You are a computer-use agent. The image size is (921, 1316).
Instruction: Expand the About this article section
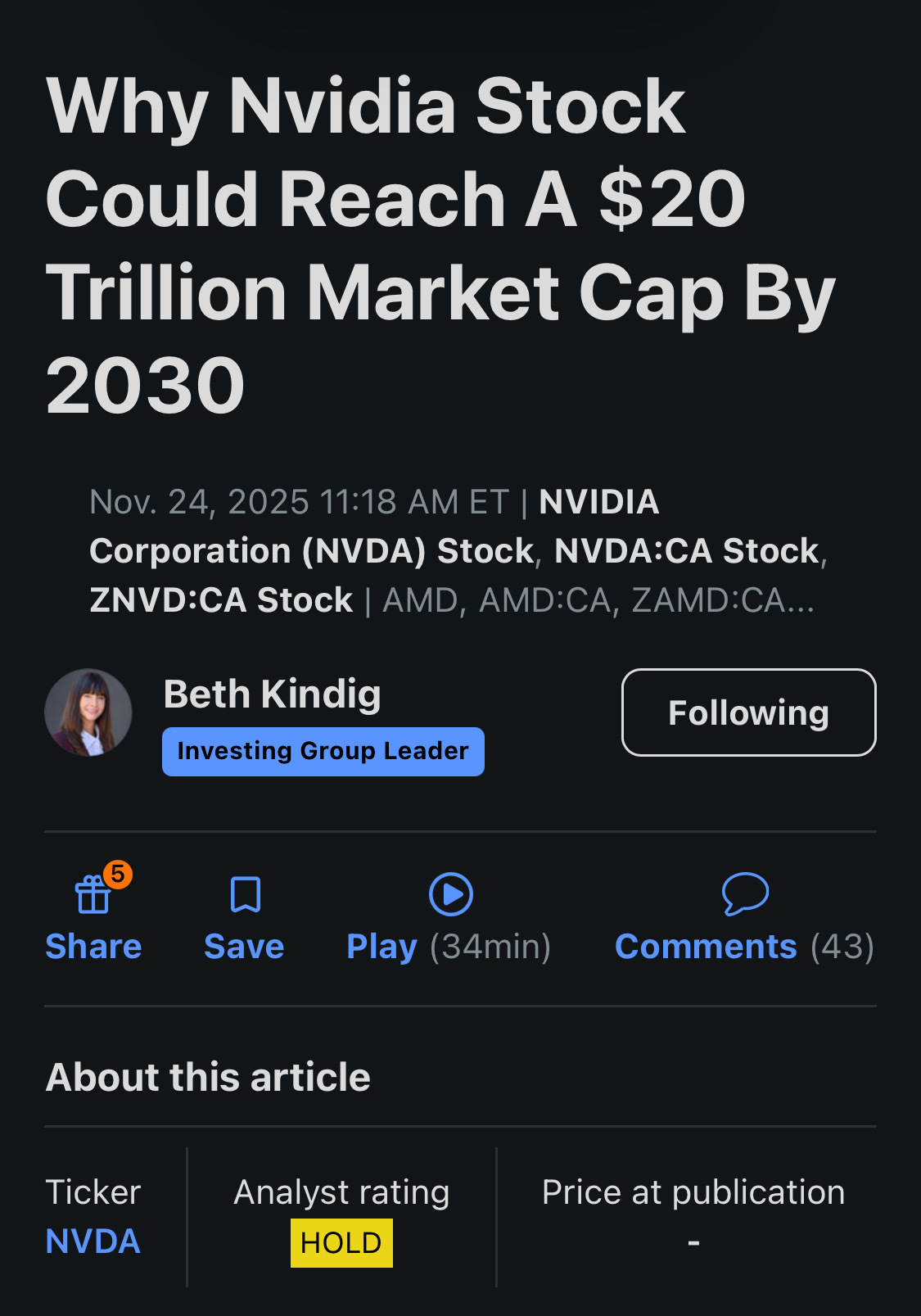click(x=207, y=1077)
